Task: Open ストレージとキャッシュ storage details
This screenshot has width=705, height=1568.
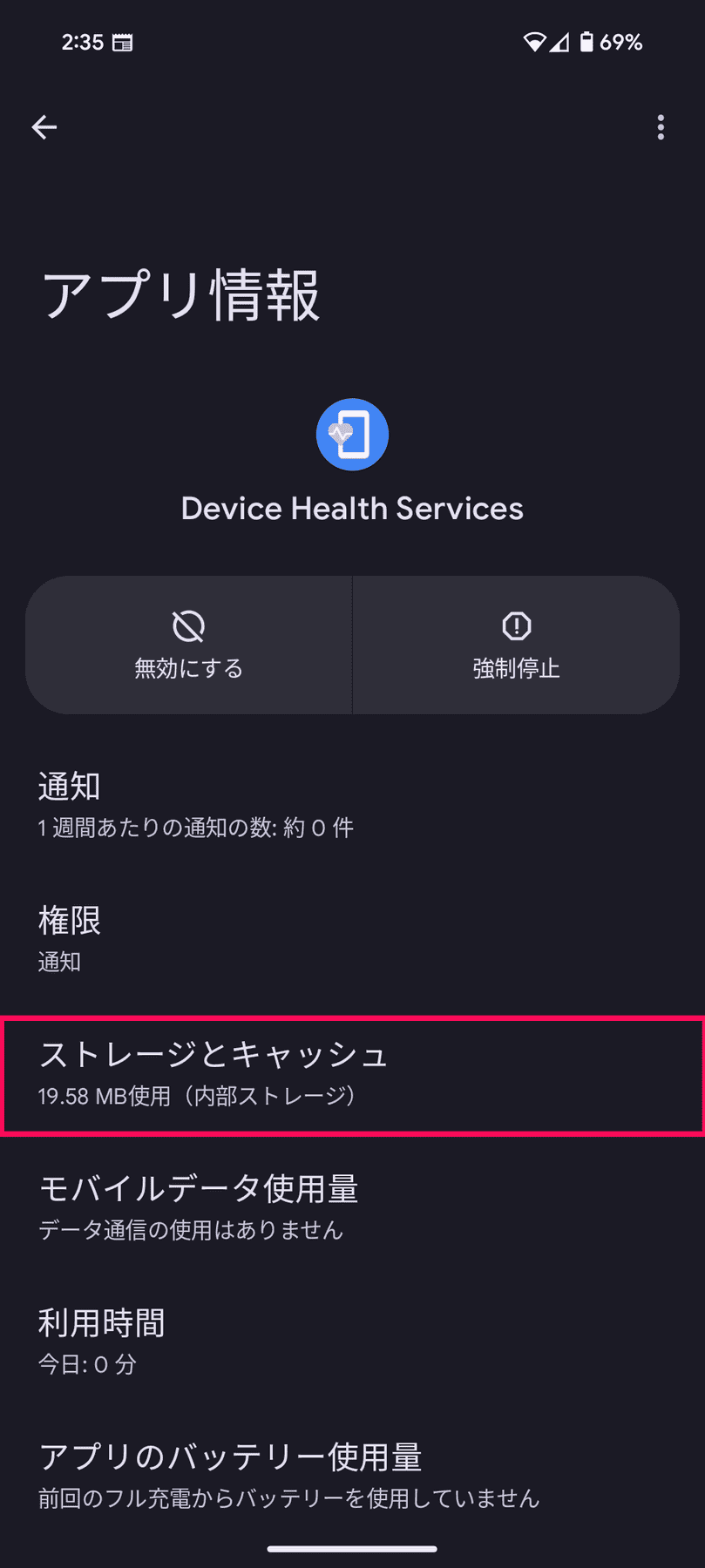Action: 352,1075
